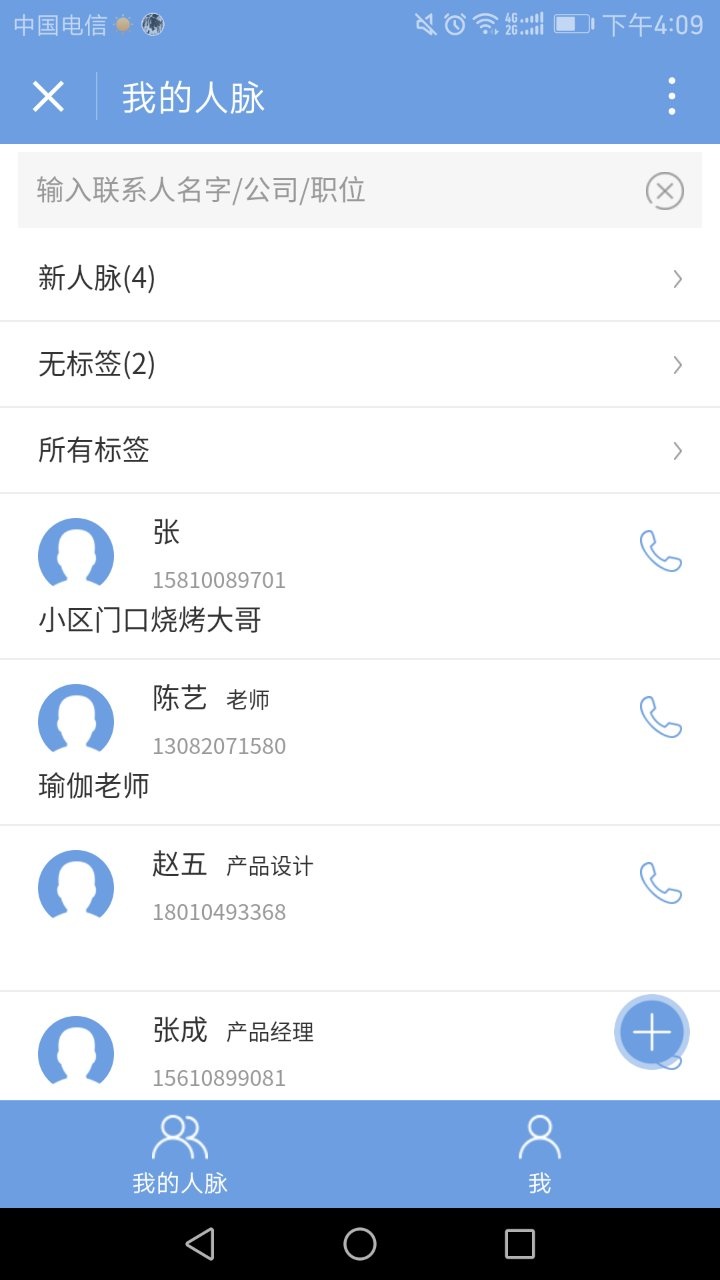The width and height of the screenshot is (720, 1280).
Task: Add a new contact
Action: (651, 1032)
